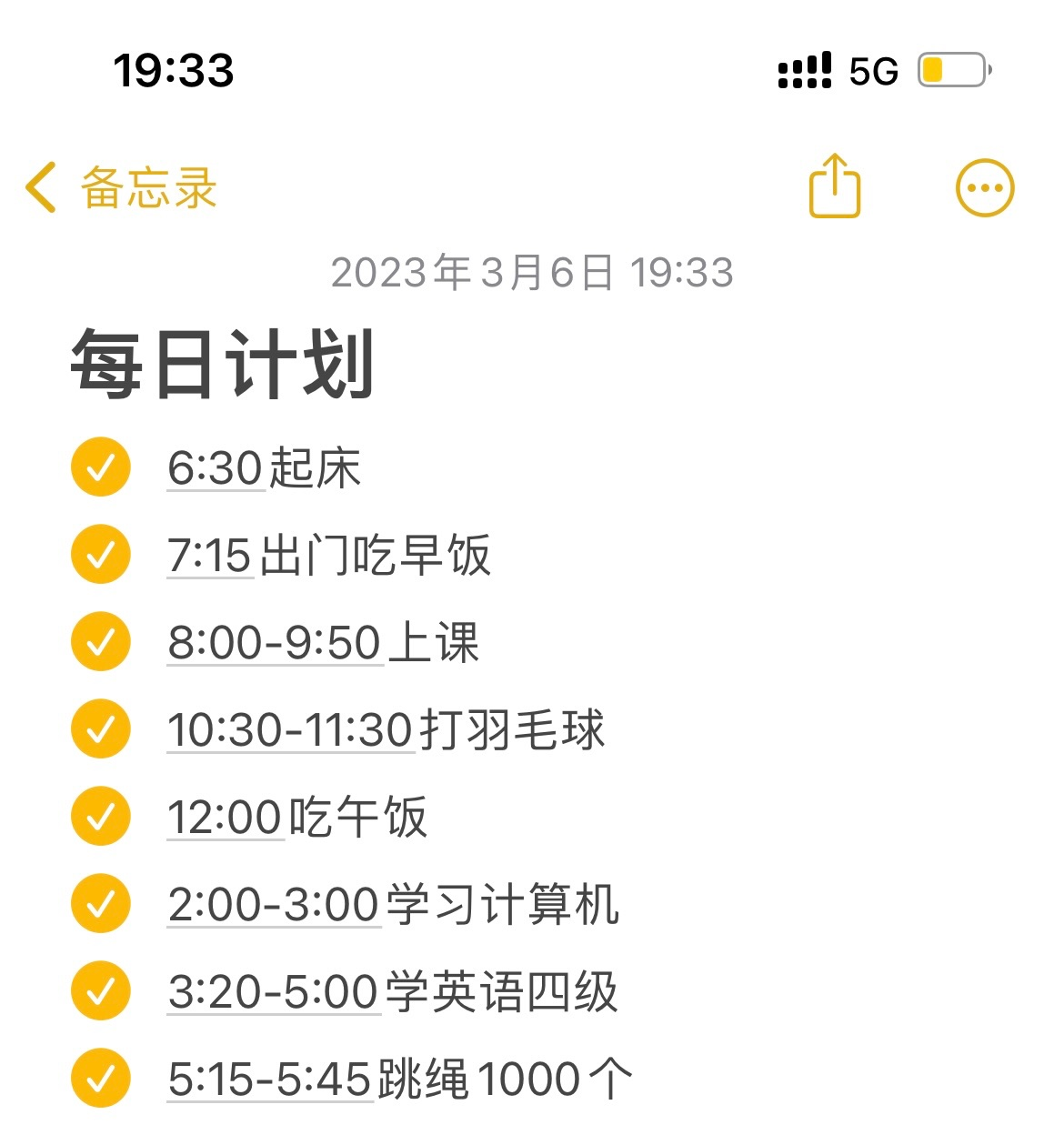
Task: Open the 8:00-9:50 time link
Action: click(274, 643)
